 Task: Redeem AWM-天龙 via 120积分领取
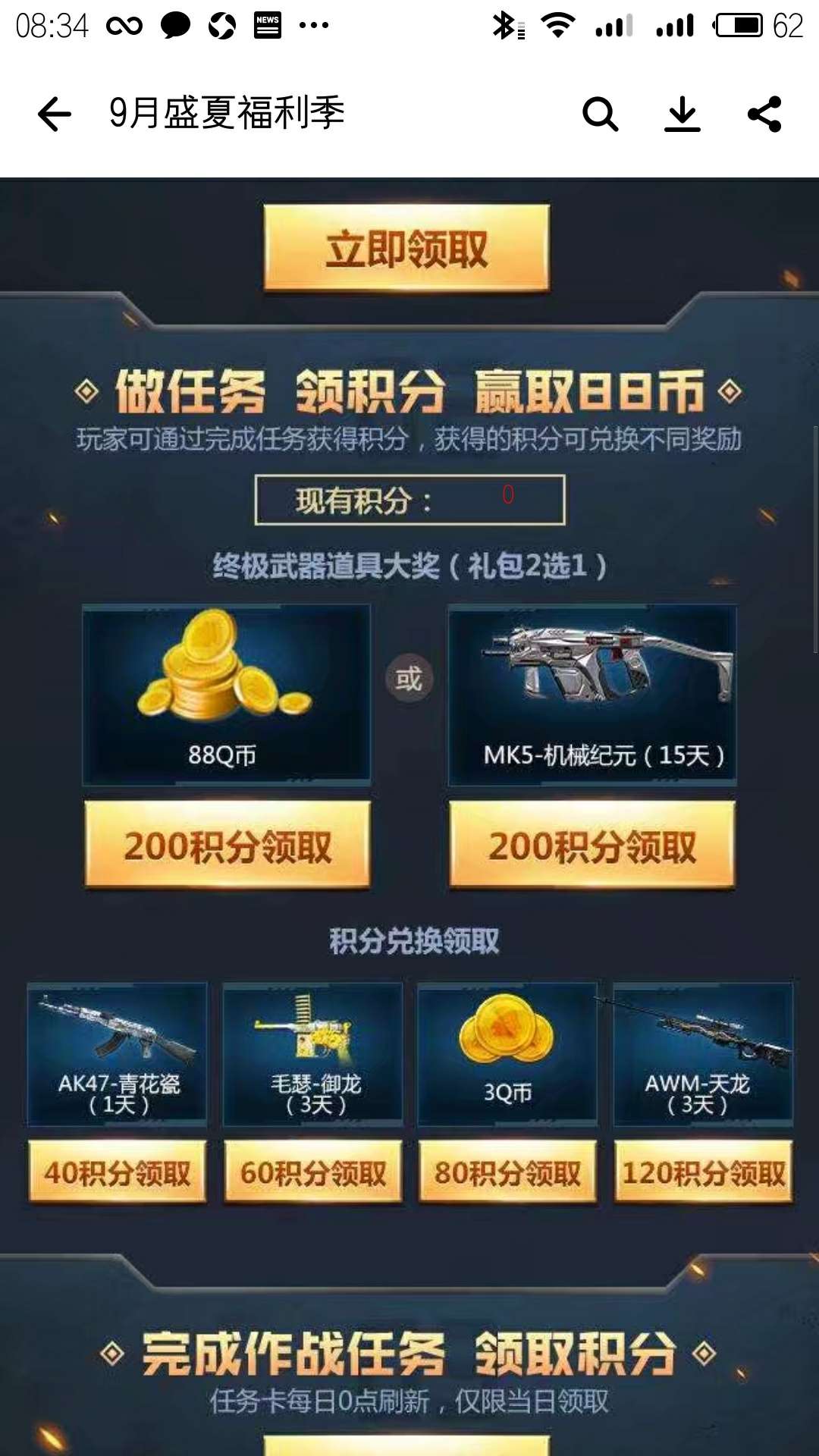point(703,1173)
